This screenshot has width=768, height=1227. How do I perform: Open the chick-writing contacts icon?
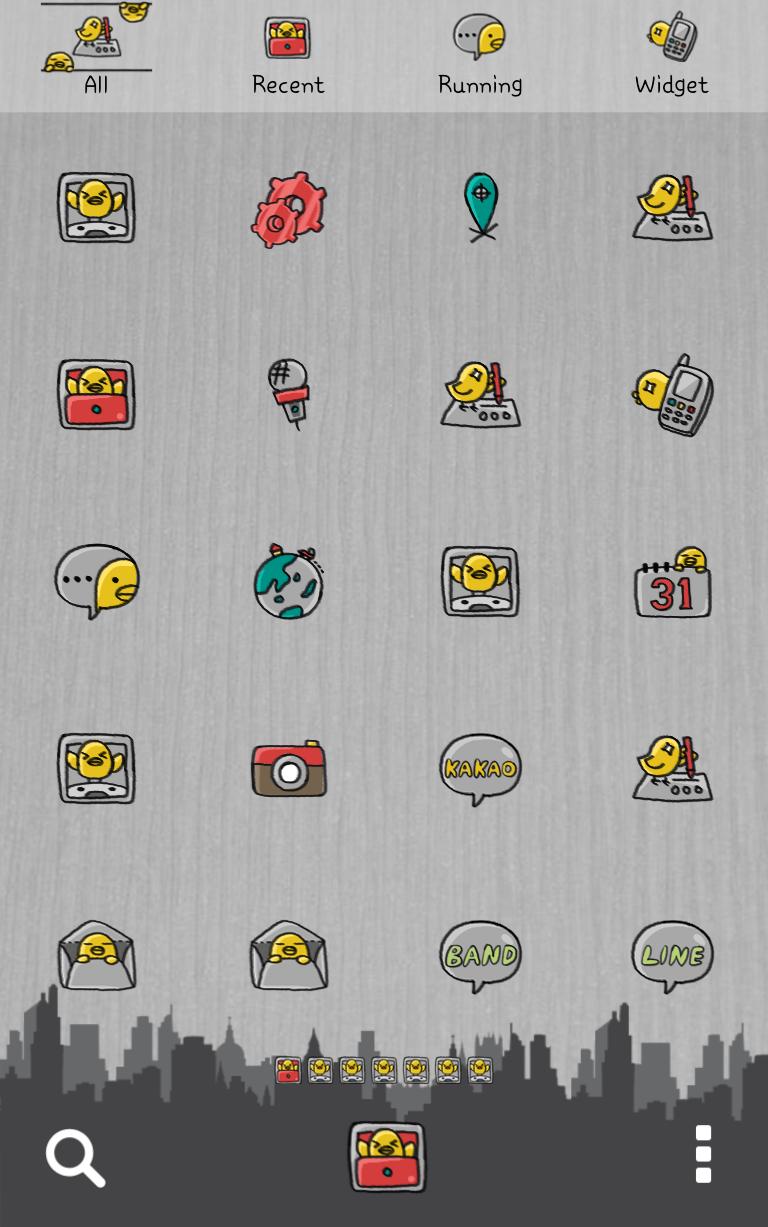tap(480, 394)
